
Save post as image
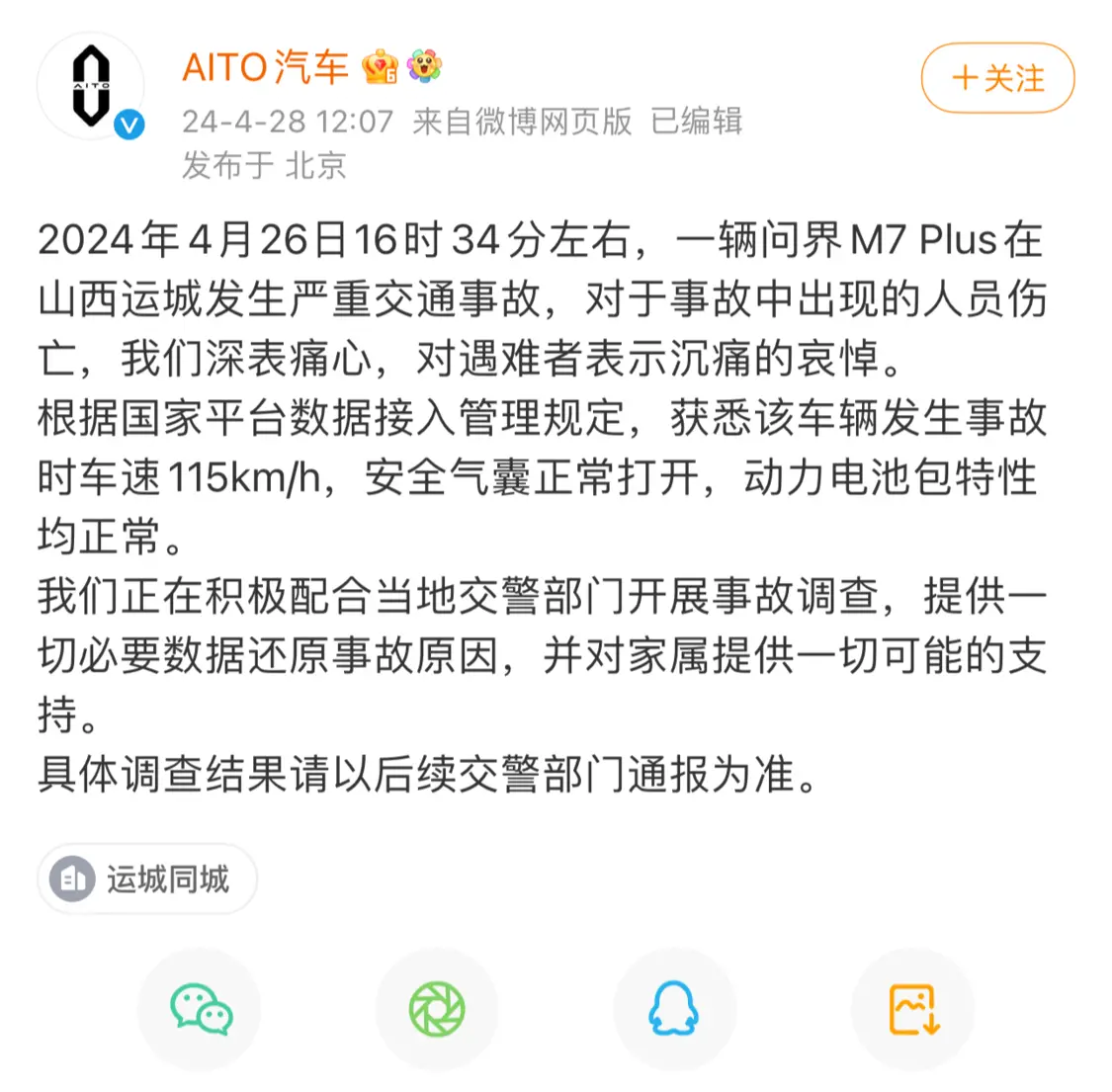pyautogui.click(x=912, y=1009)
